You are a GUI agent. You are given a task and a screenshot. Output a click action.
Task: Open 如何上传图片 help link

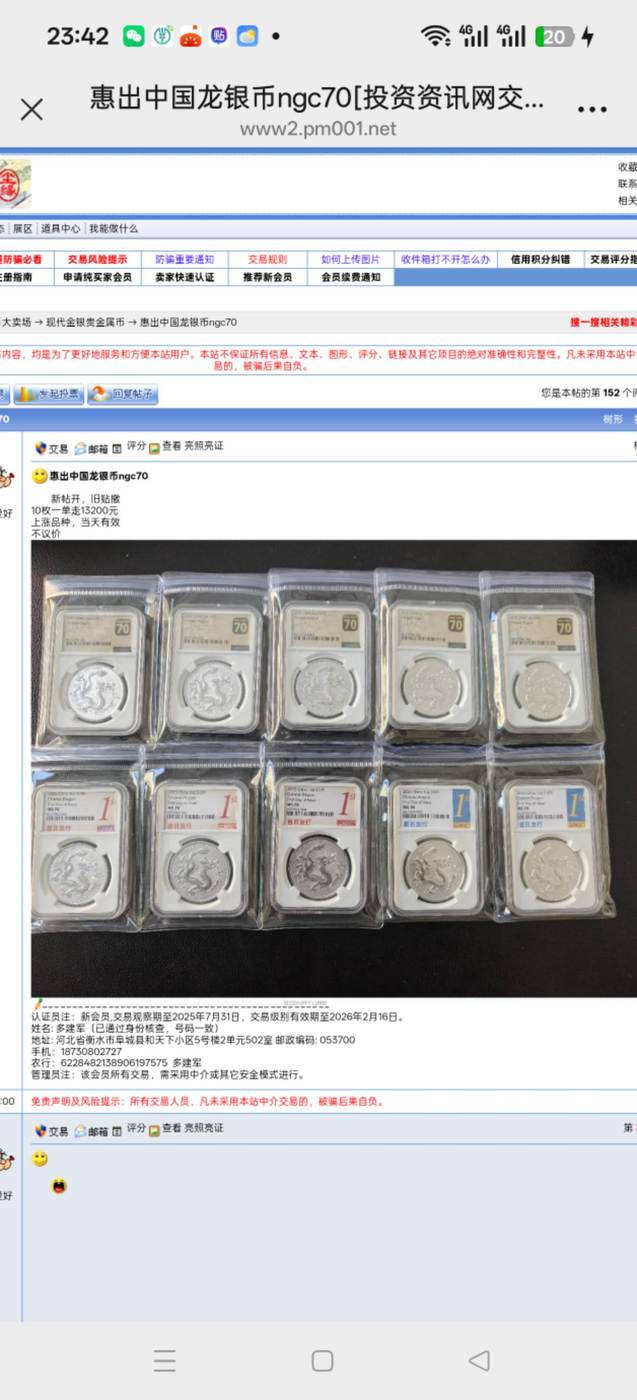(x=350, y=259)
